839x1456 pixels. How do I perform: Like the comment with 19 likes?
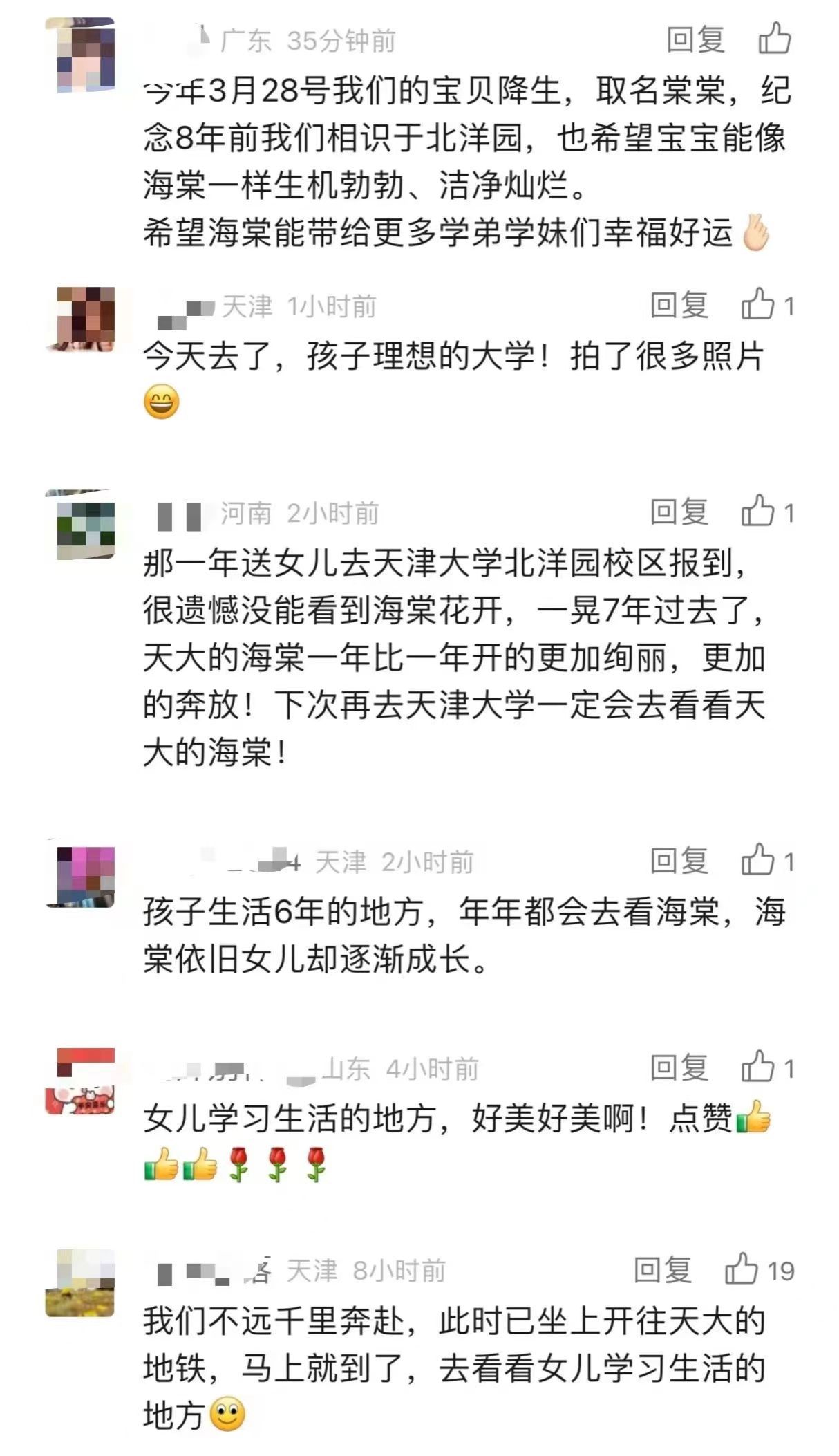742,1269
